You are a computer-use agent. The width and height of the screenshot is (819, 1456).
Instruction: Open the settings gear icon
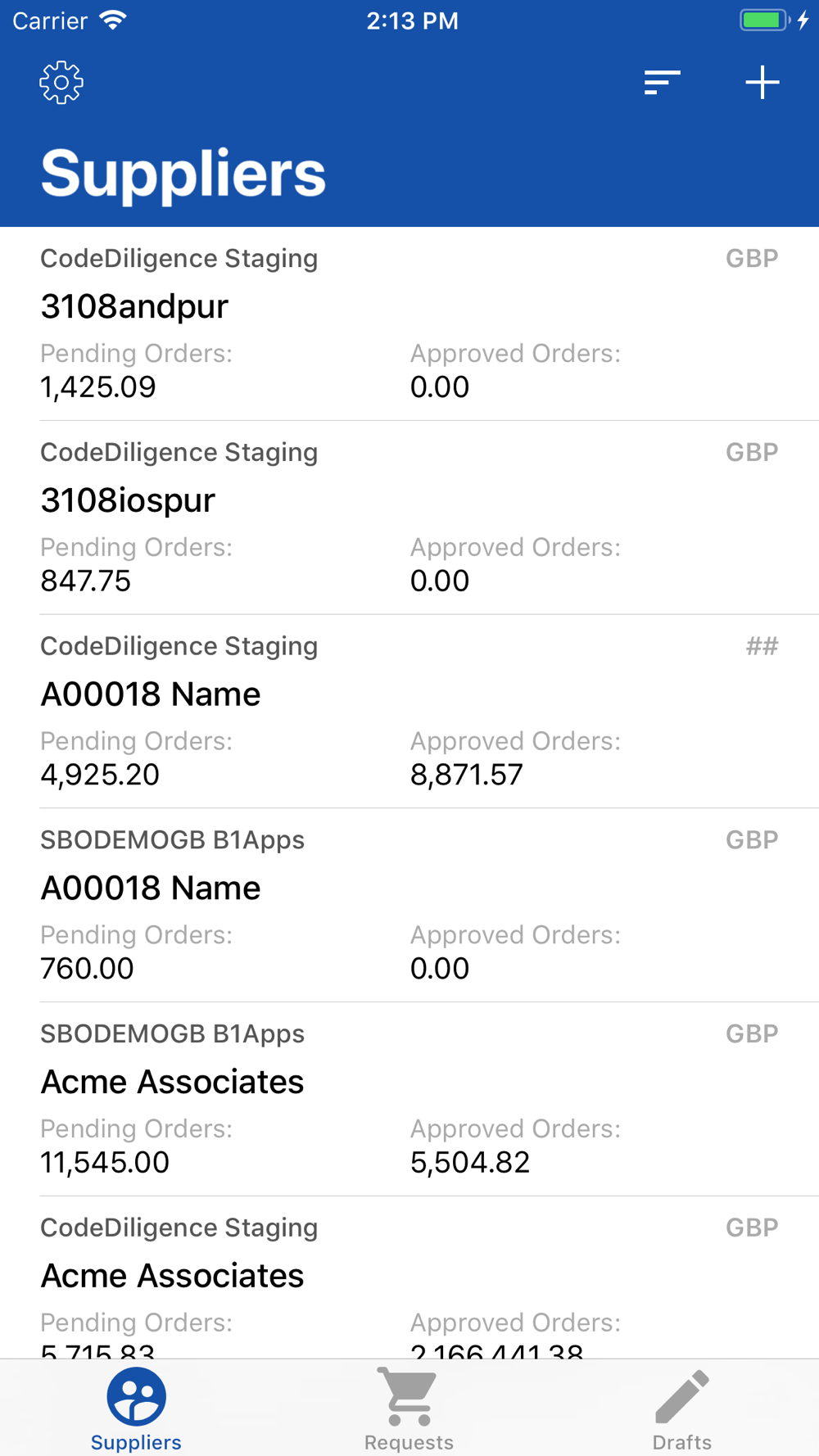(61, 83)
